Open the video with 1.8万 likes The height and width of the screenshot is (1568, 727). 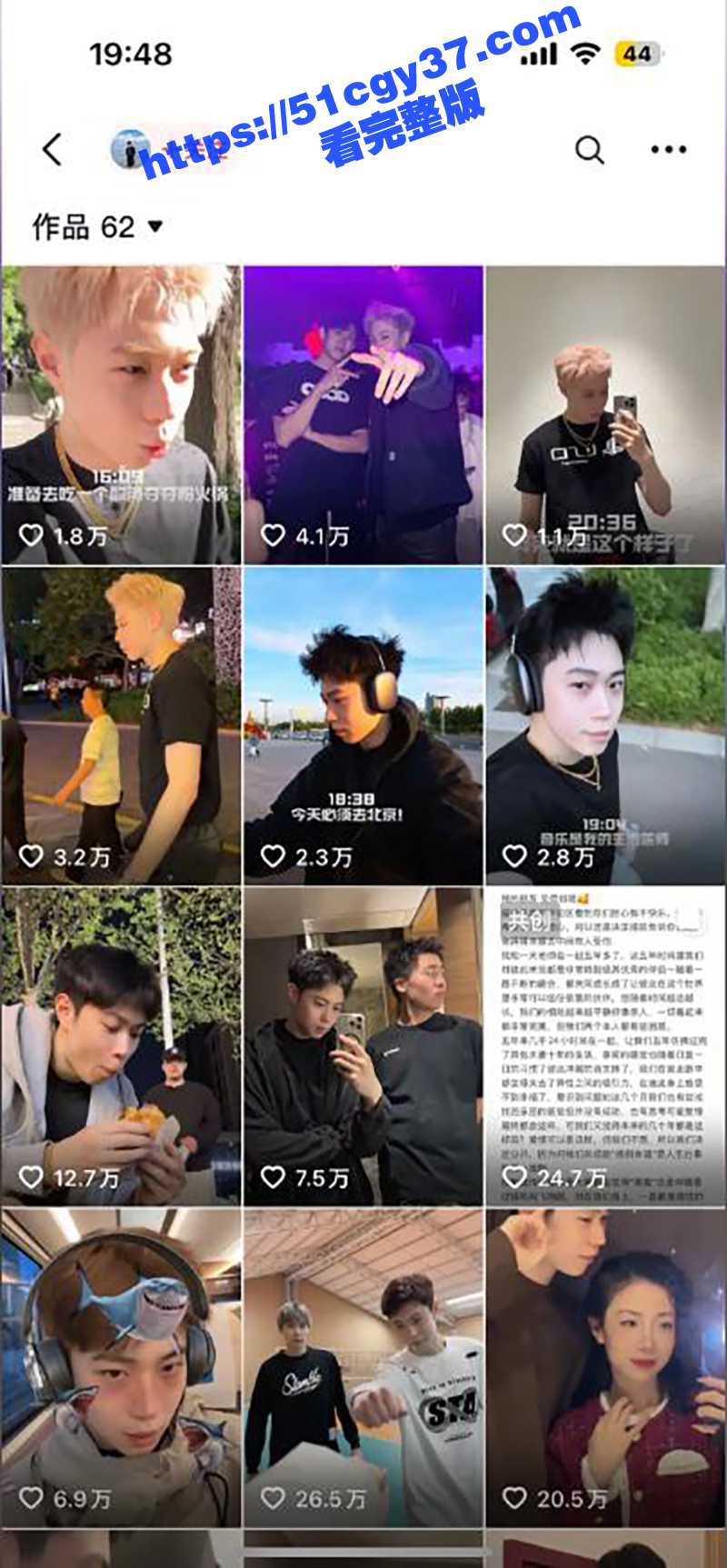click(121, 414)
